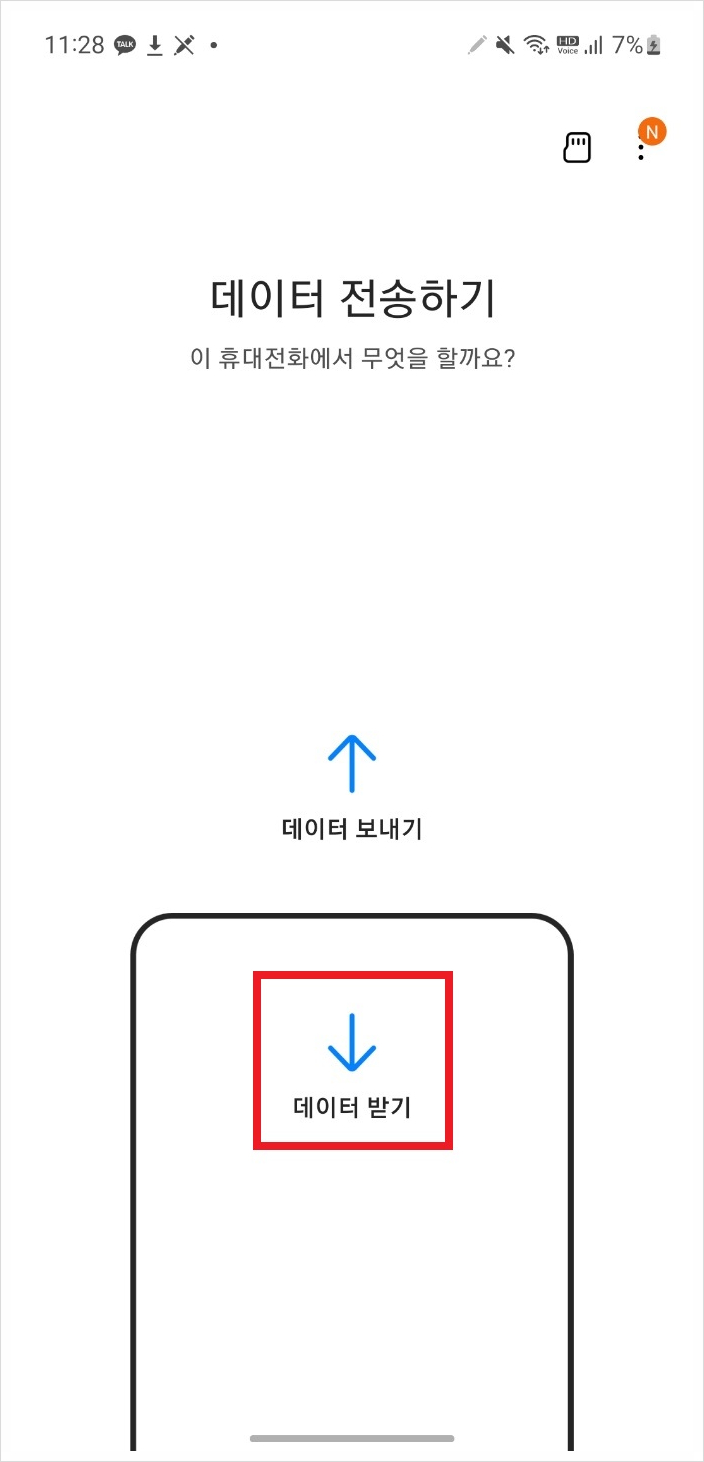Select 데이터 받기 to receive data
Screen dimensions: 704x1462
tap(352, 1062)
